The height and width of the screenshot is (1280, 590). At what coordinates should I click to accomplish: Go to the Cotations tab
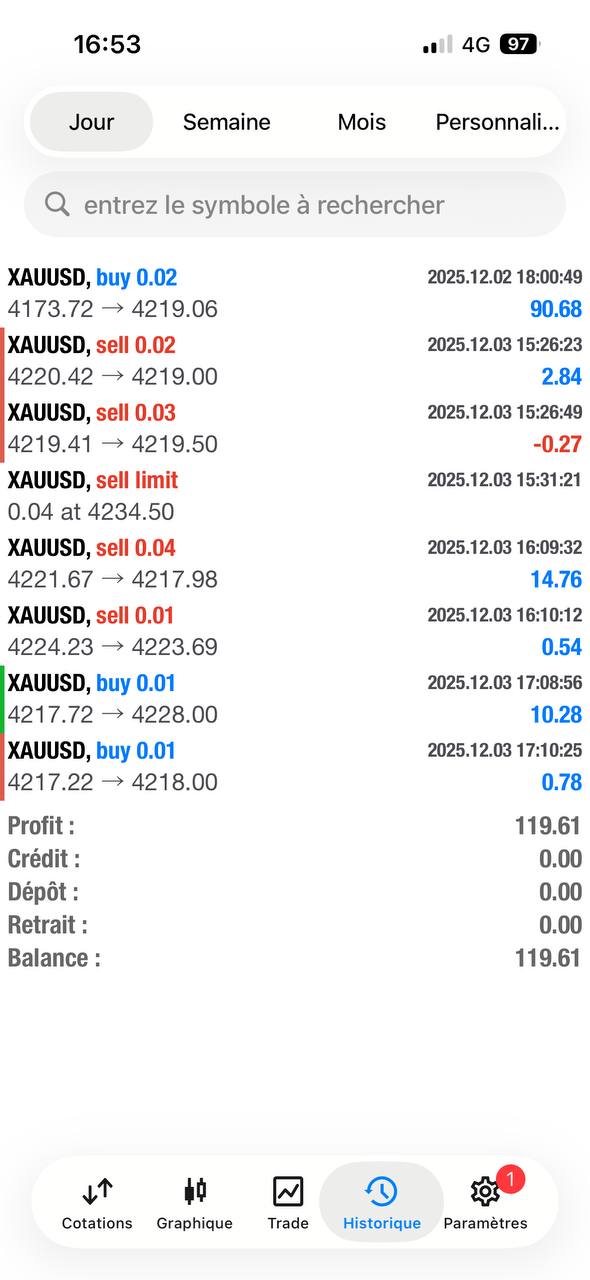pos(97,1203)
